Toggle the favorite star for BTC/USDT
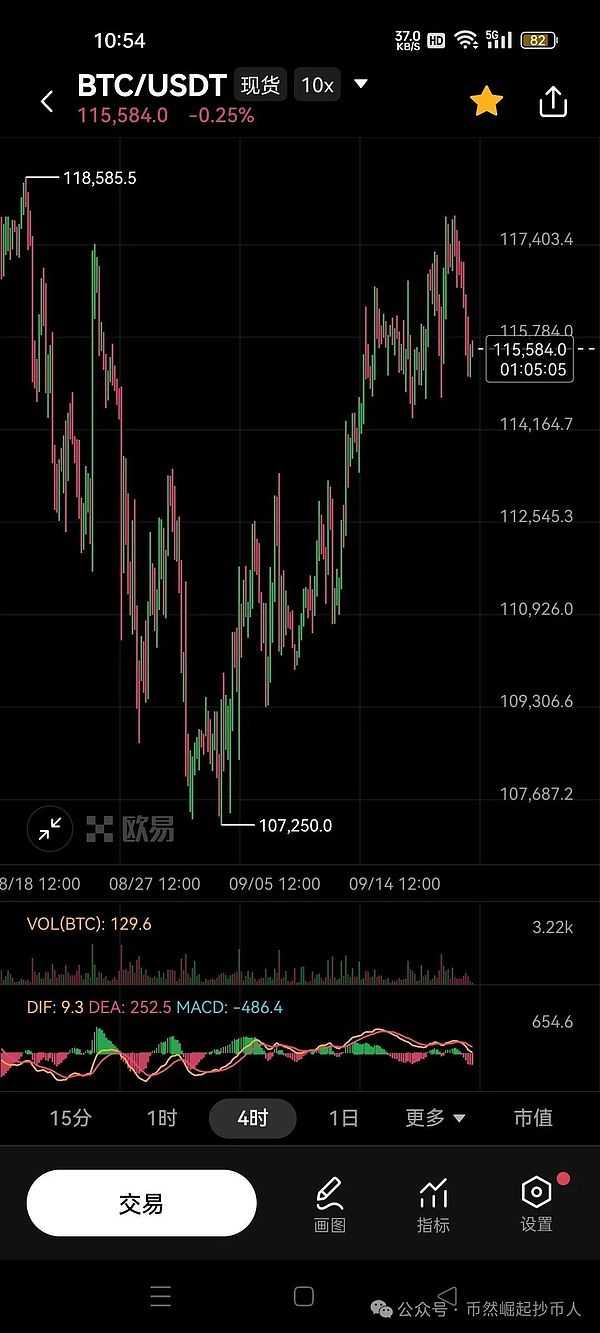The width and height of the screenshot is (600, 1333). pos(486,101)
